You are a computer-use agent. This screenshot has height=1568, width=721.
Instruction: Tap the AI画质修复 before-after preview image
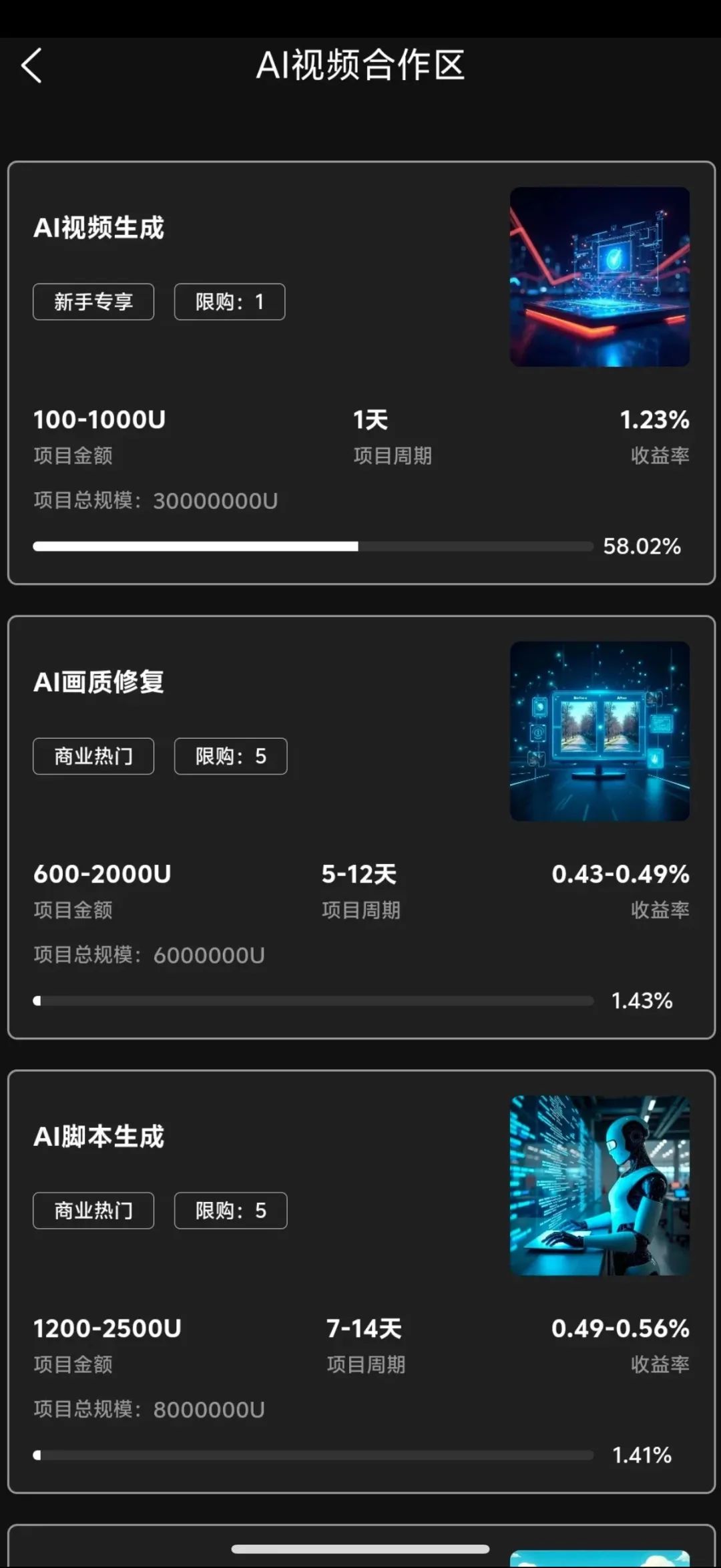click(x=599, y=731)
